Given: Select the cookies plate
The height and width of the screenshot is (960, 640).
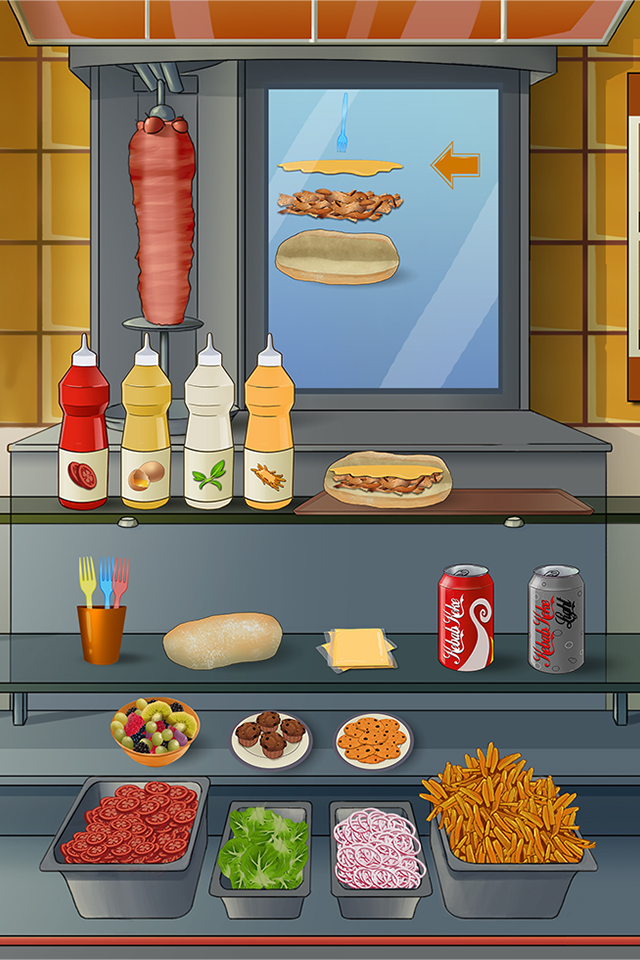Looking at the screenshot, I should [373, 740].
